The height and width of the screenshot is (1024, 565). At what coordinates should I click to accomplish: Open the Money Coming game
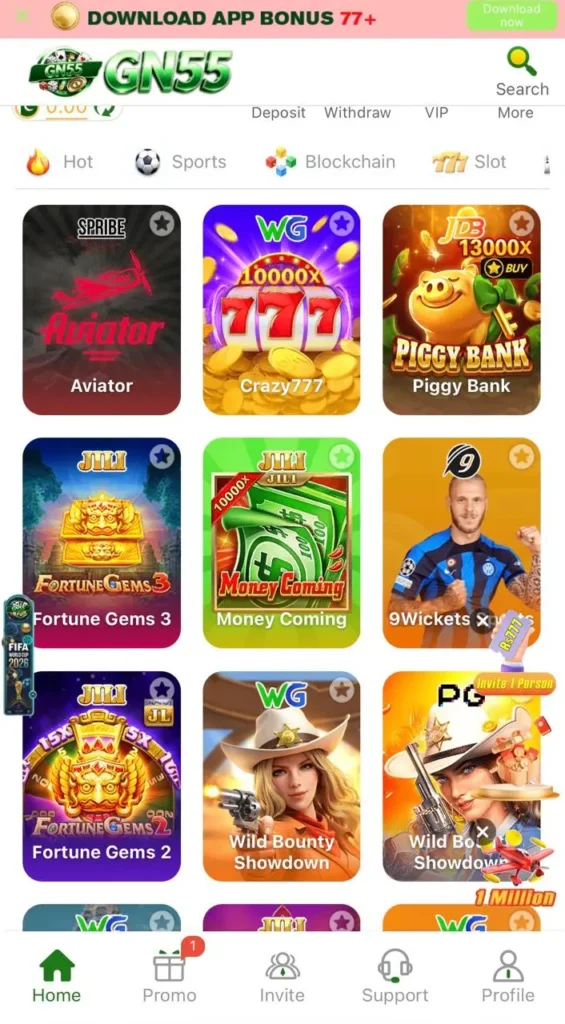[x=282, y=543]
